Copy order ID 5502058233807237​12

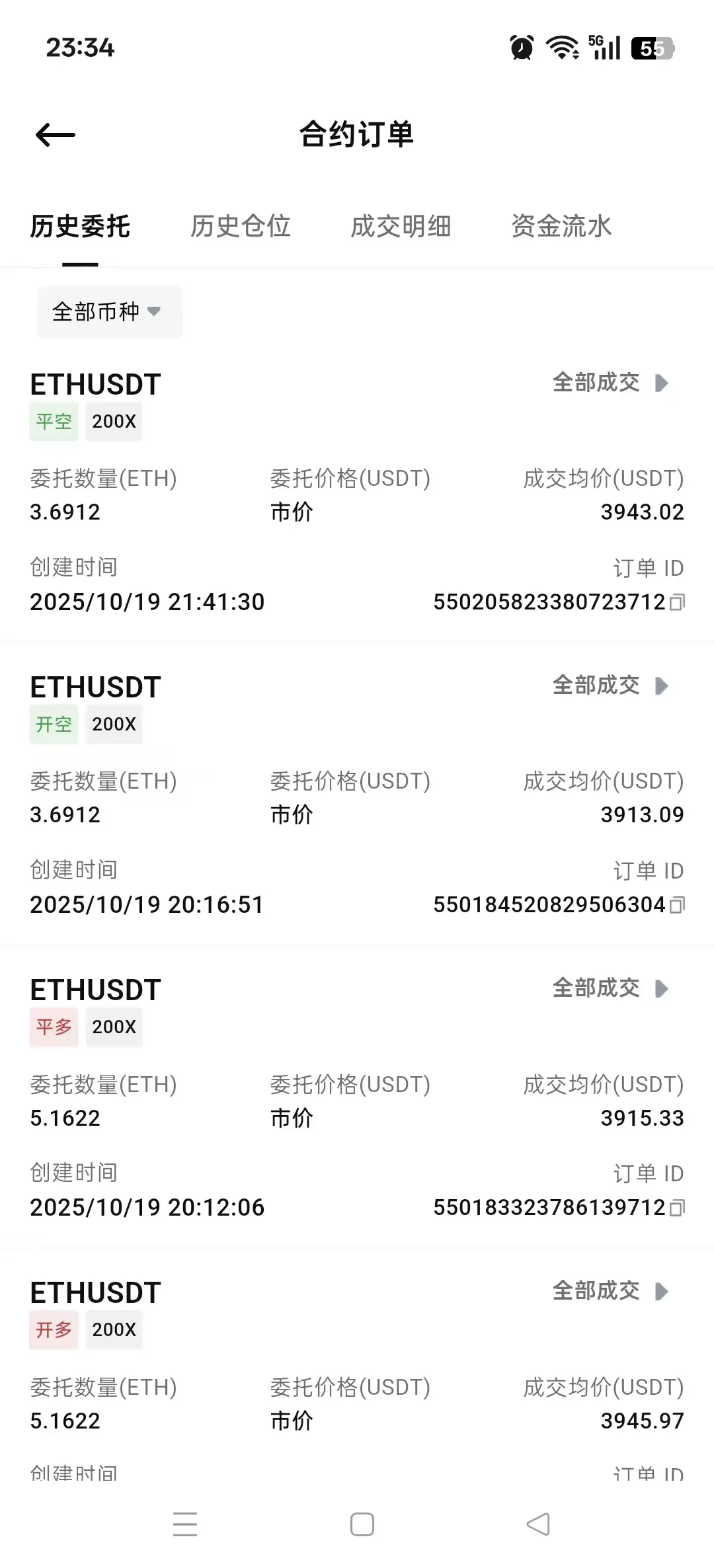[x=677, y=602]
